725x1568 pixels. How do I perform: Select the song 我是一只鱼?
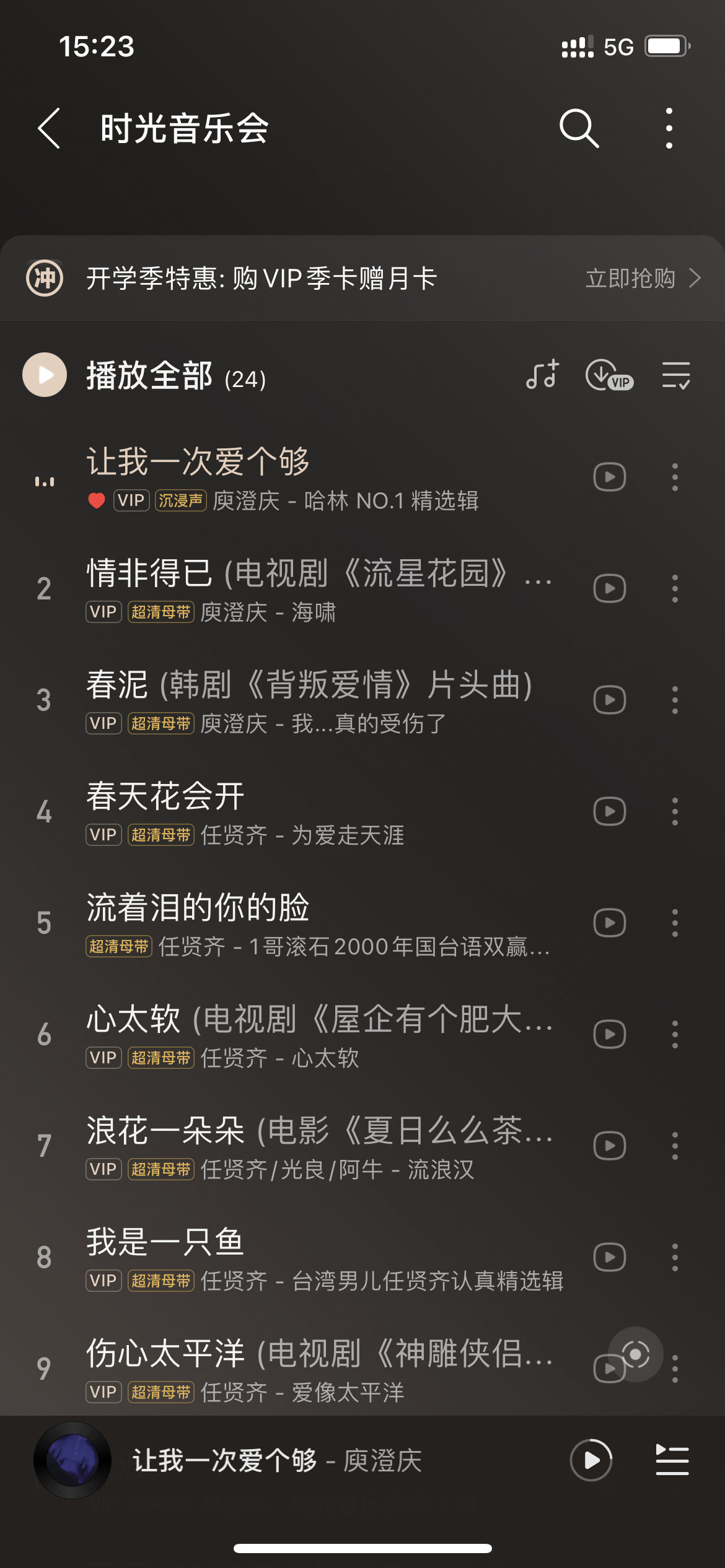click(310, 1257)
